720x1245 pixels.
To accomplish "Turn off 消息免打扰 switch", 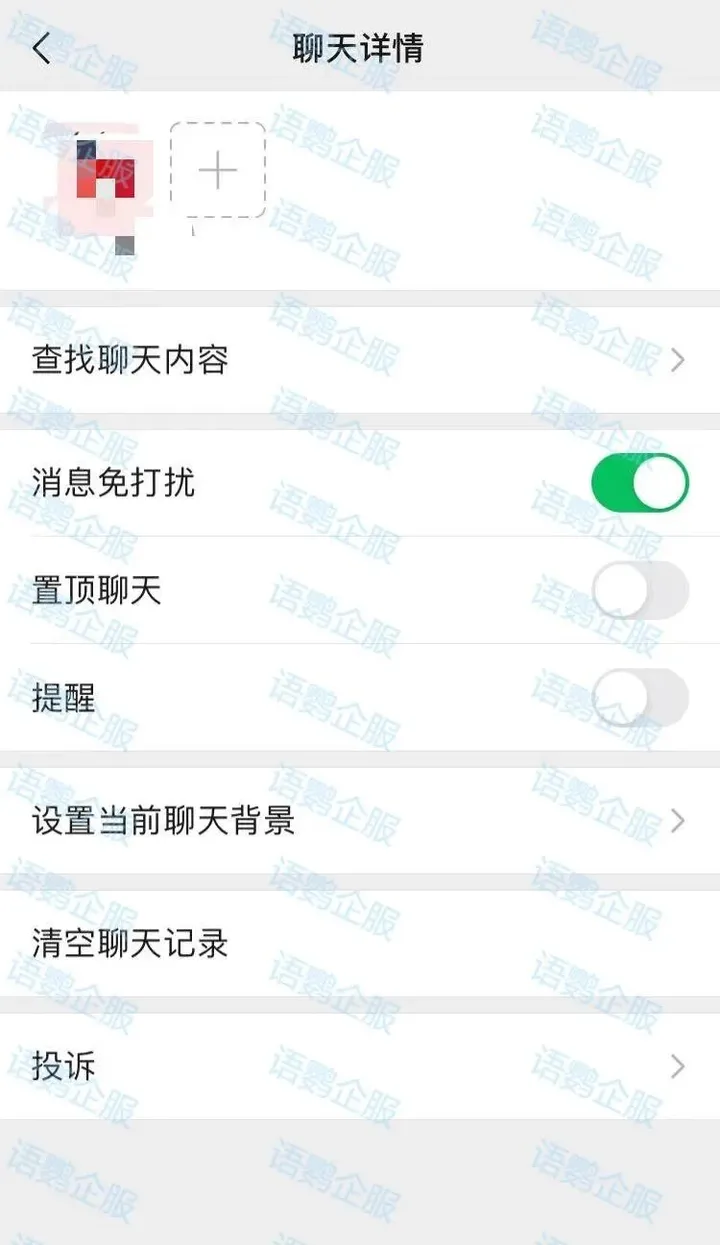I will [x=640, y=483].
